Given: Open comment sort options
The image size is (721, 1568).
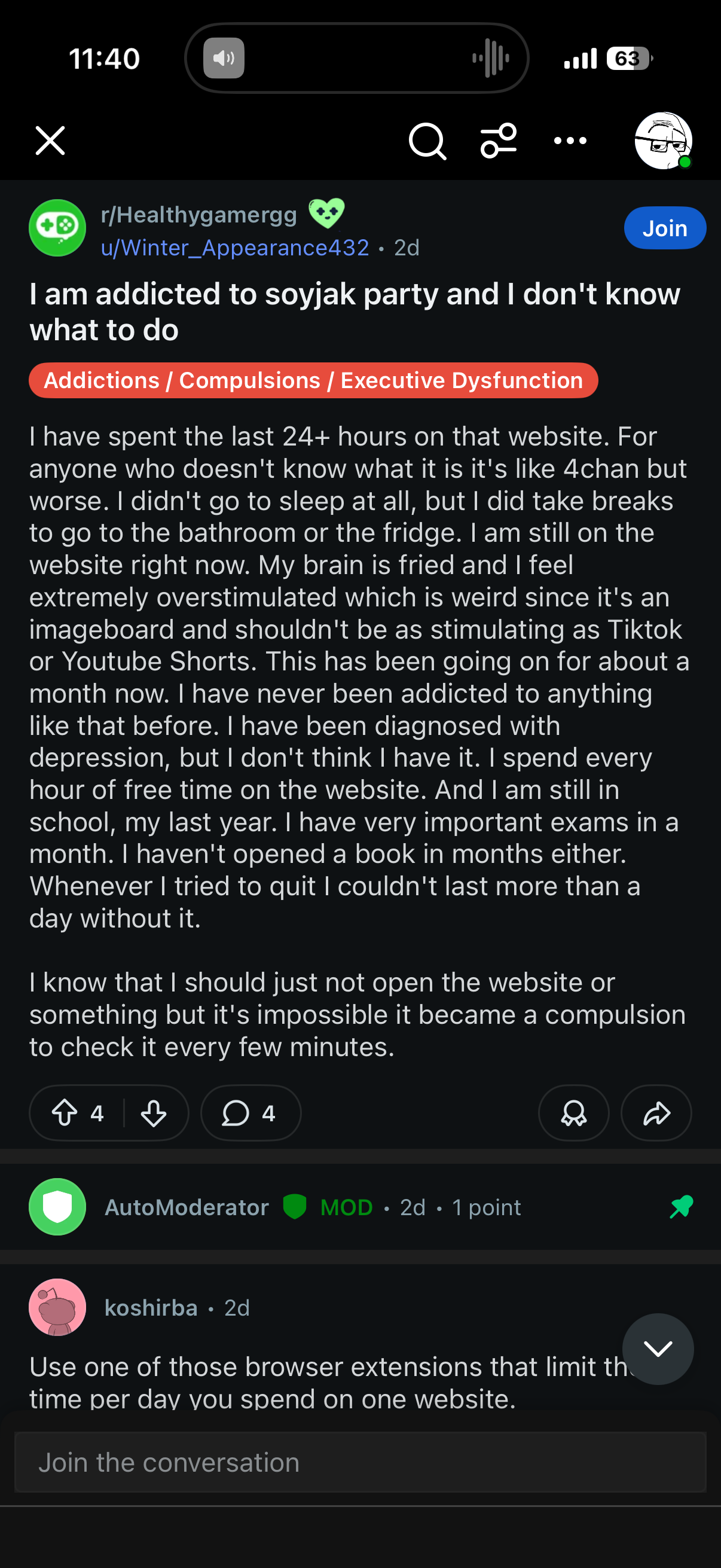Looking at the screenshot, I should point(499,141).
